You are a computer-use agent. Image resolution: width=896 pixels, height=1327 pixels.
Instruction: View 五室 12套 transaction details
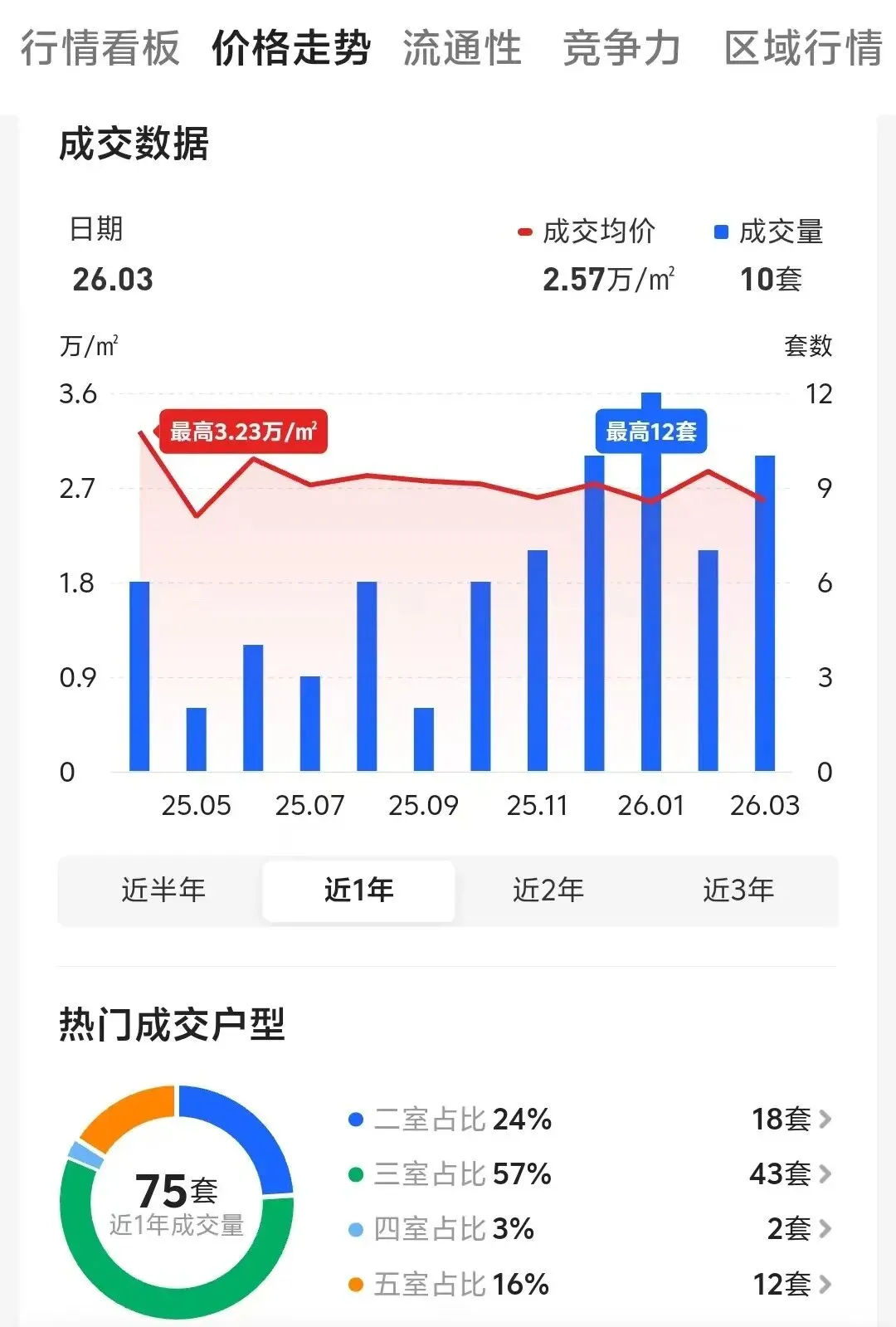tap(591, 1284)
